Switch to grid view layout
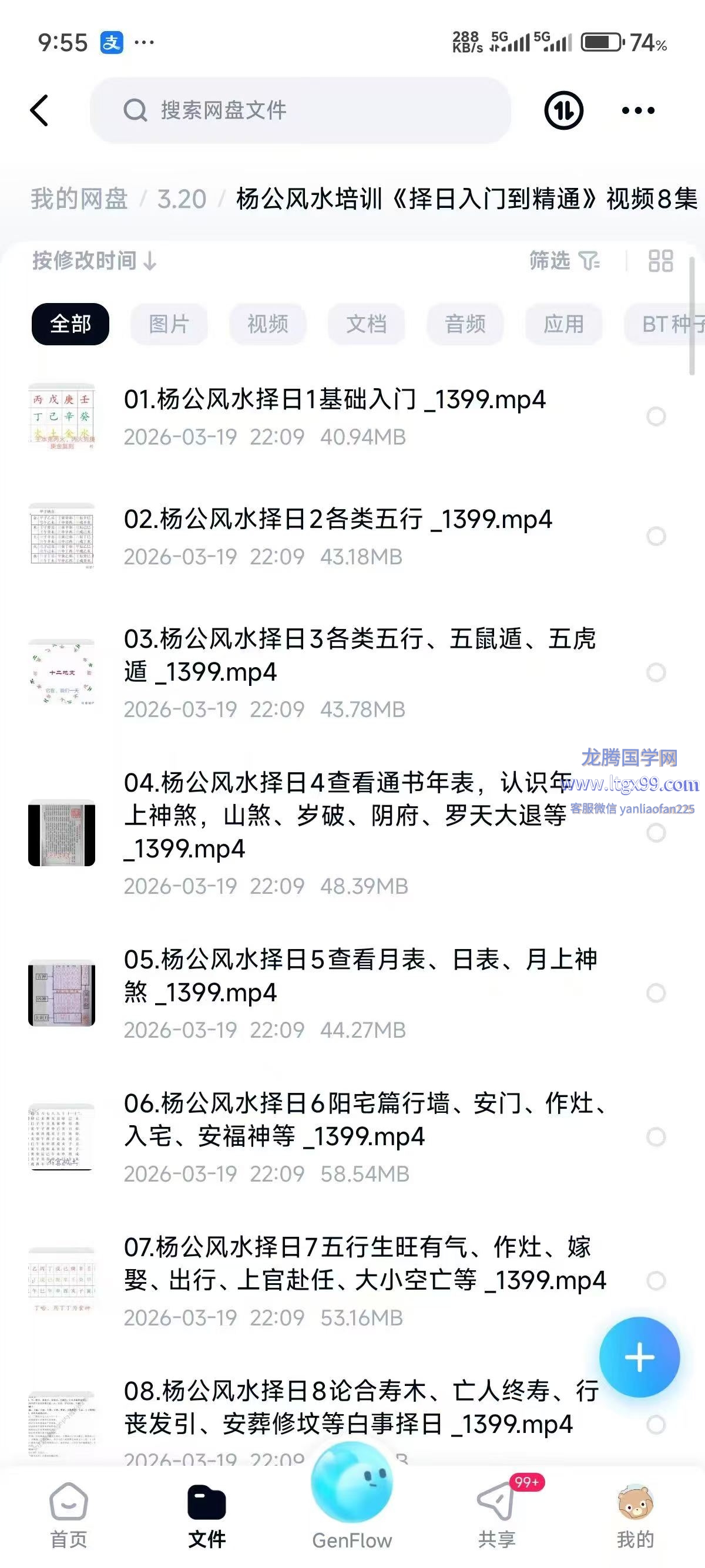This screenshot has height=1568, width=705. coord(660,261)
